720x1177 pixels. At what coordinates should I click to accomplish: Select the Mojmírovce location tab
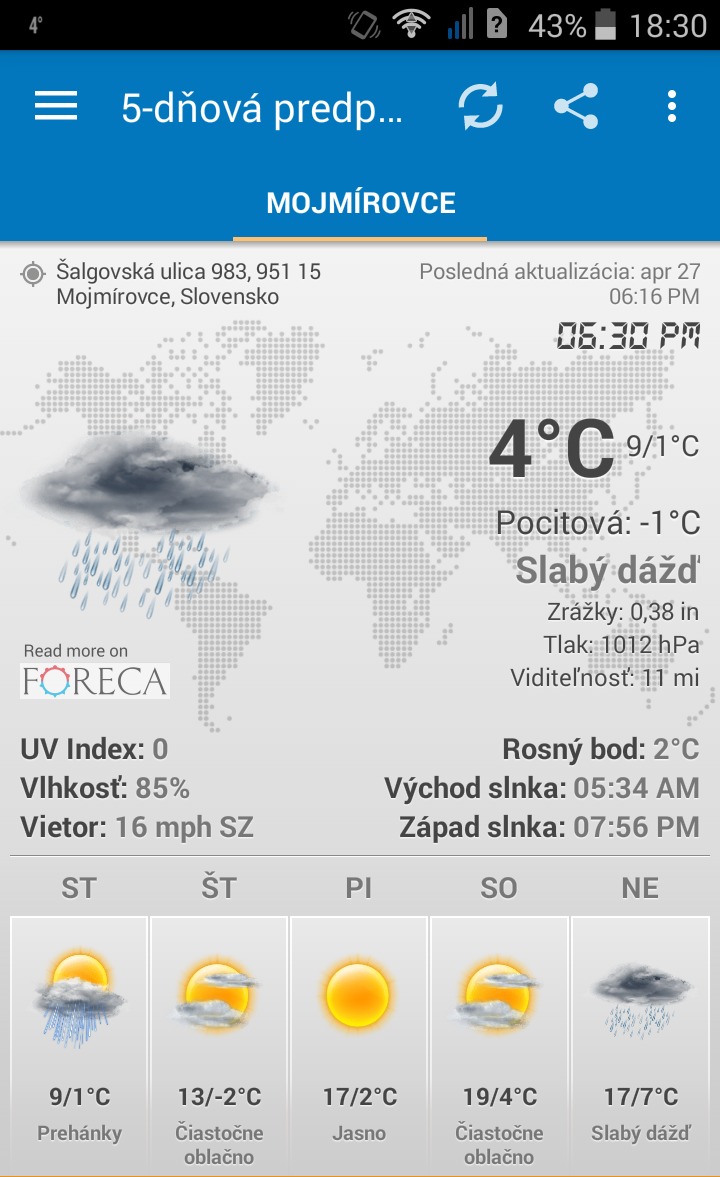tap(360, 204)
